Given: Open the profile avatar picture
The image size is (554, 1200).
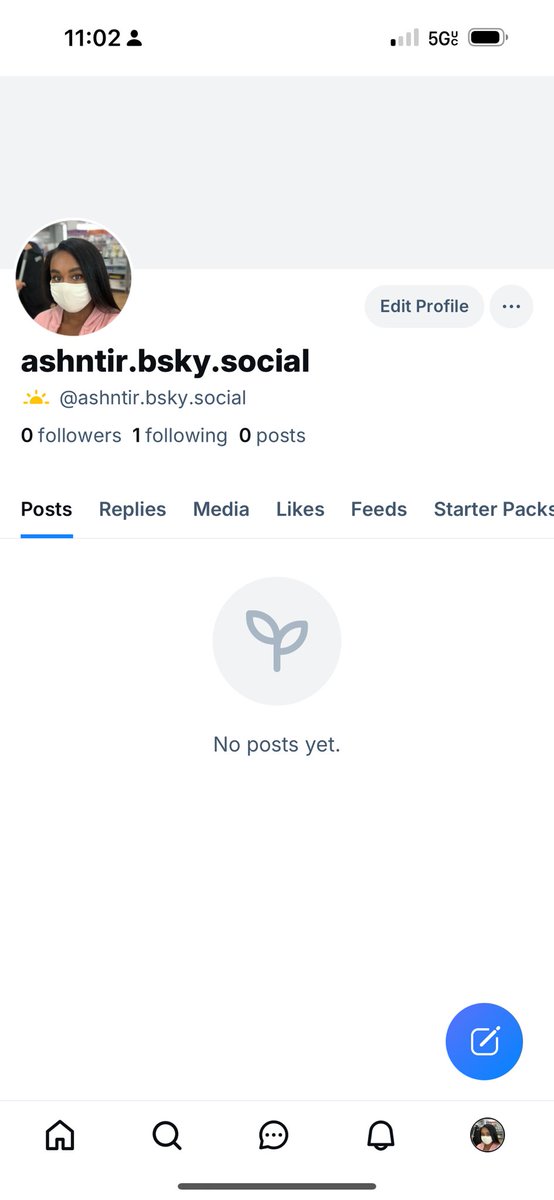Looking at the screenshot, I should 74,278.
